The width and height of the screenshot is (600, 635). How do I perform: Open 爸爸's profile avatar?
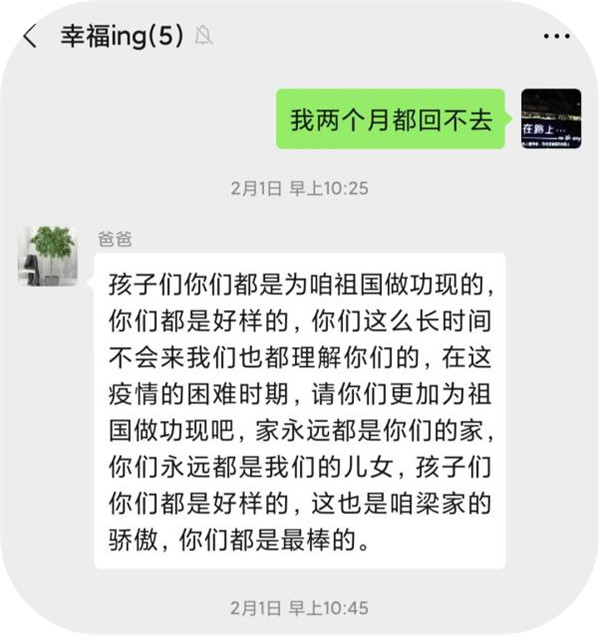point(48,255)
